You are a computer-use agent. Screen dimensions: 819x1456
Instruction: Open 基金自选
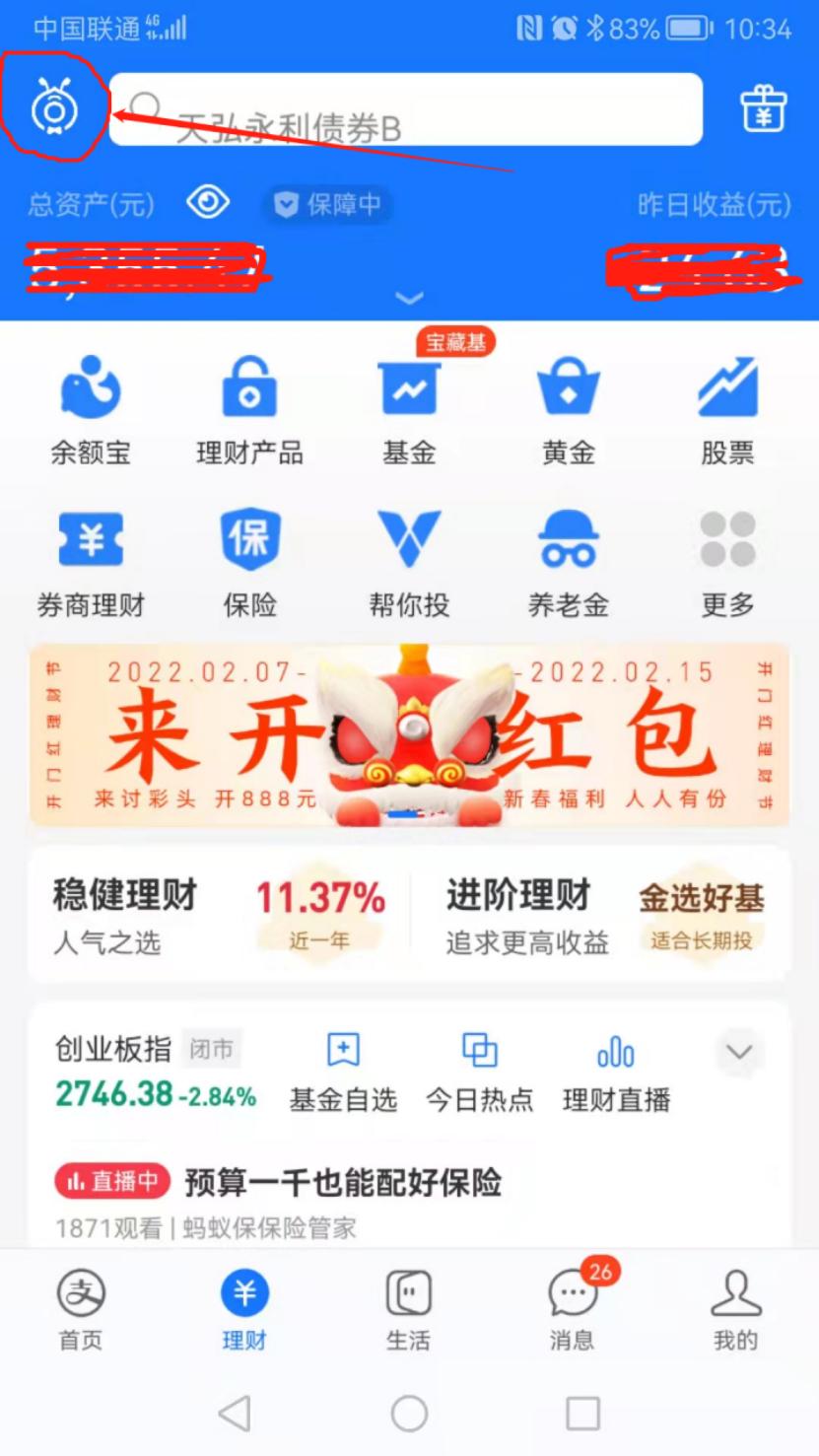tap(343, 1072)
